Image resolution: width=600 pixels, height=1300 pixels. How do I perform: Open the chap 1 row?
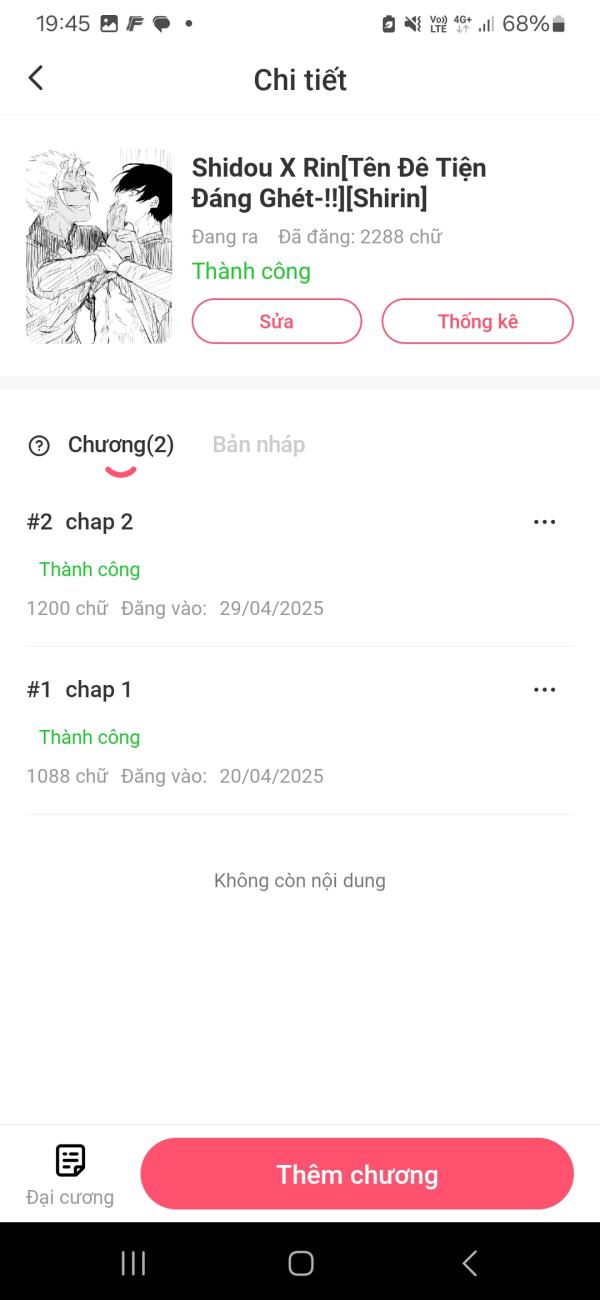tap(250, 732)
